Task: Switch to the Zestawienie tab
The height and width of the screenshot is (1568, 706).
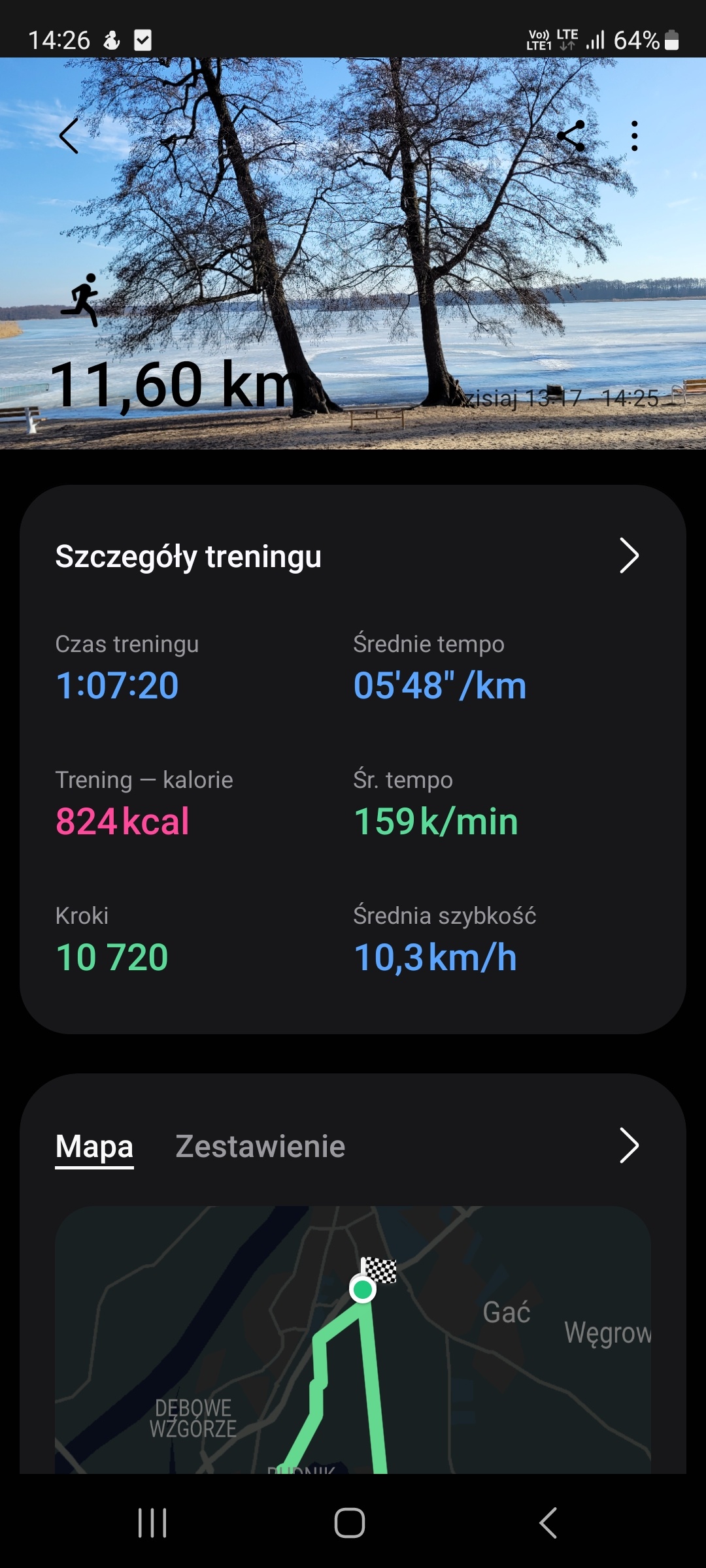Action: coord(260,1147)
